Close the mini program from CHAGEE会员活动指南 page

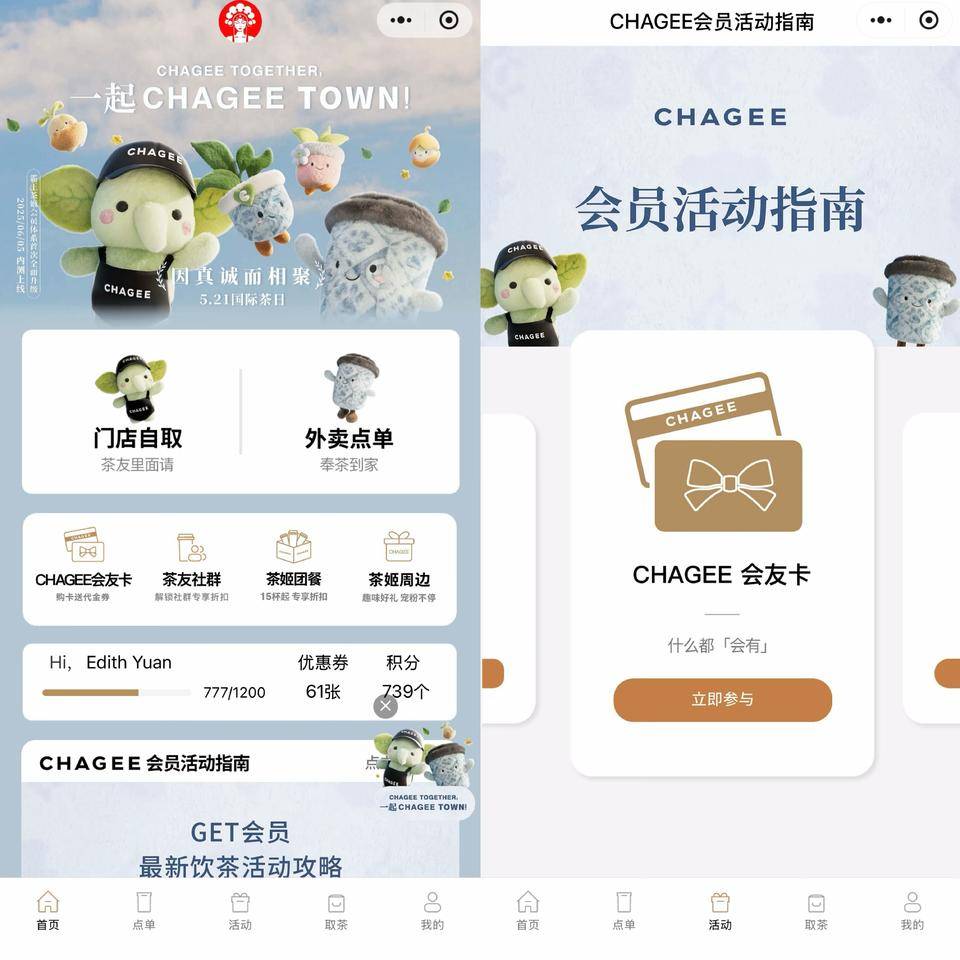tap(929, 20)
